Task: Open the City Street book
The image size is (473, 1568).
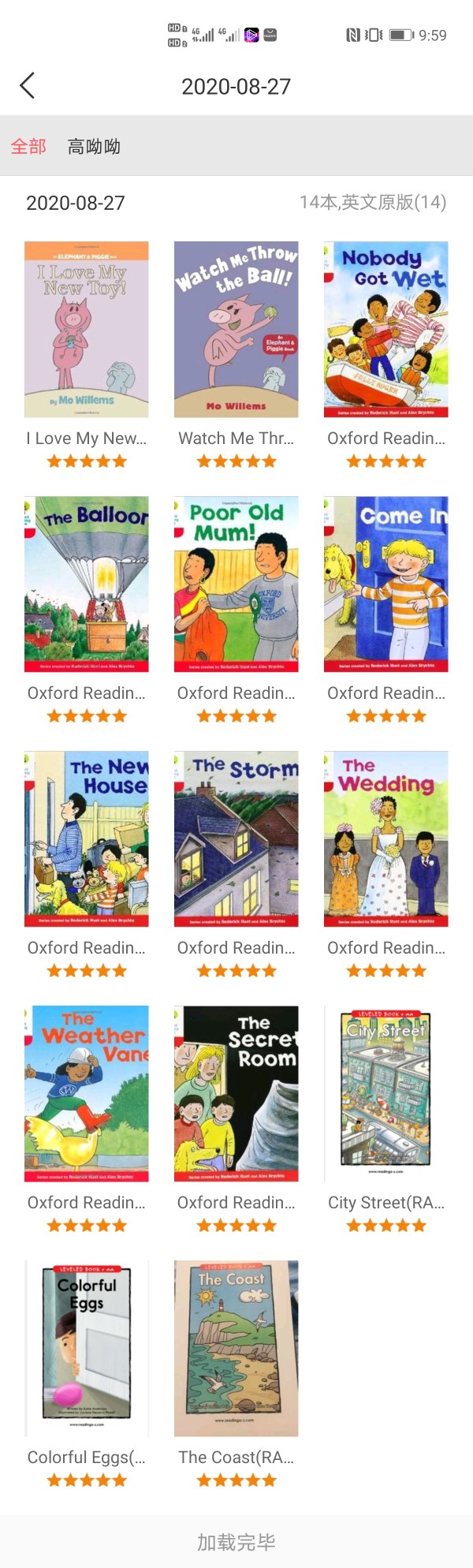Action: coord(386,1093)
